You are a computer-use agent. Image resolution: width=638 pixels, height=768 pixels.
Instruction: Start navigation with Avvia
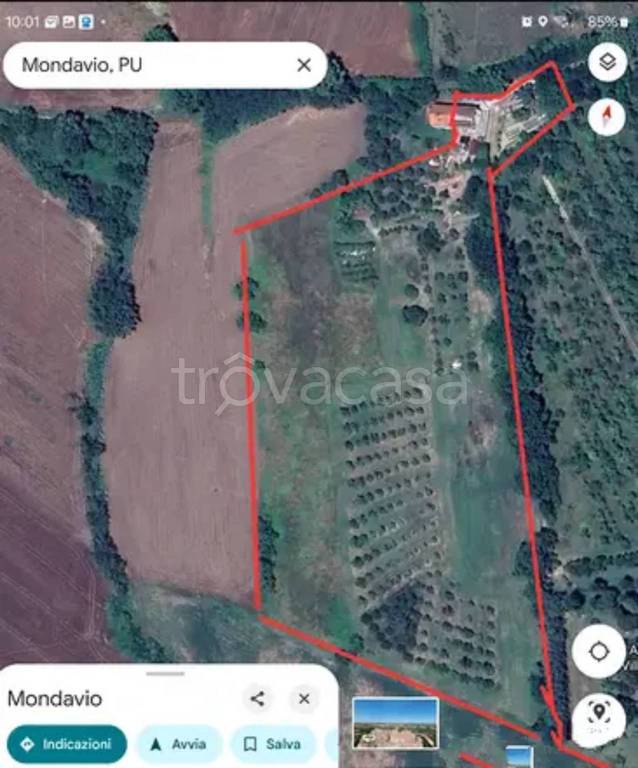point(178,744)
